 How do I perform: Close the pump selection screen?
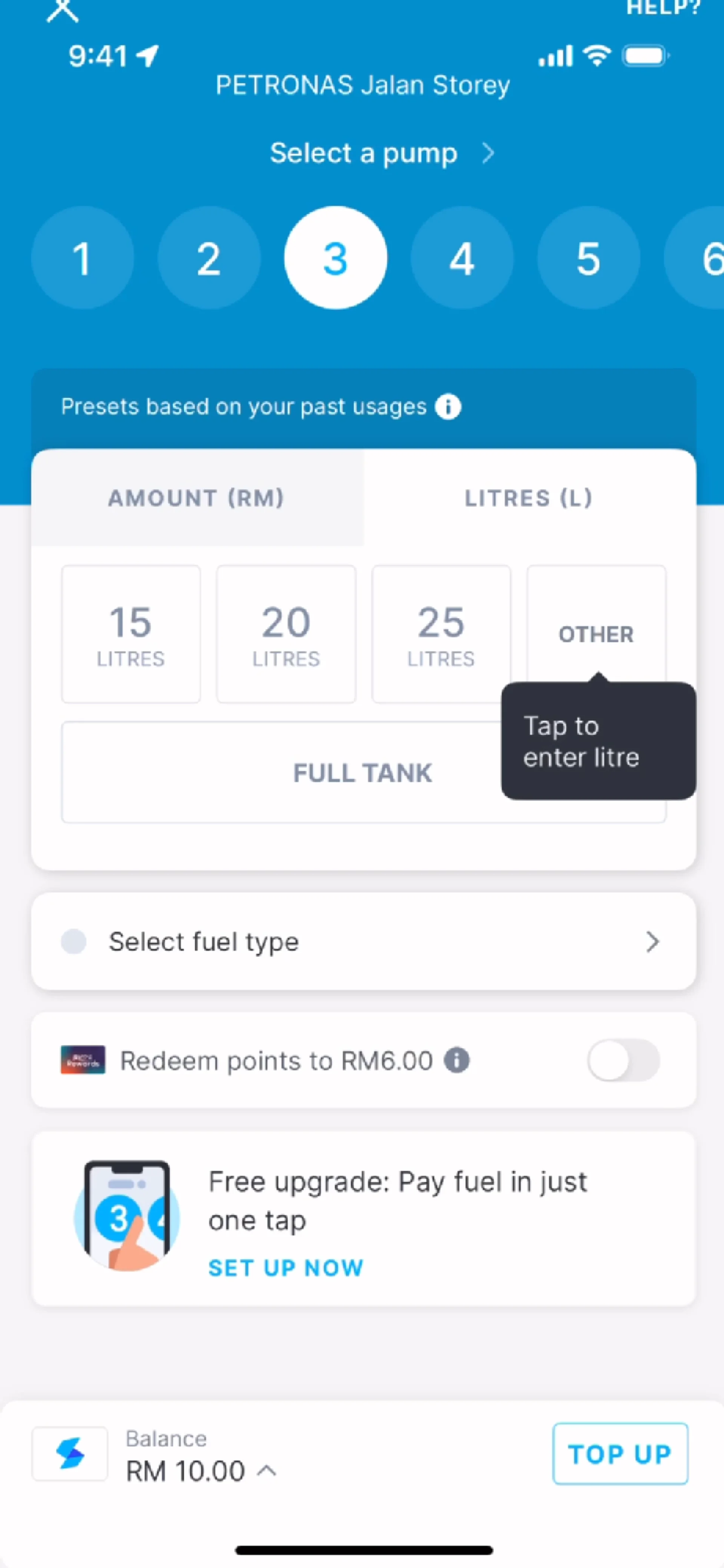coord(63,10)
